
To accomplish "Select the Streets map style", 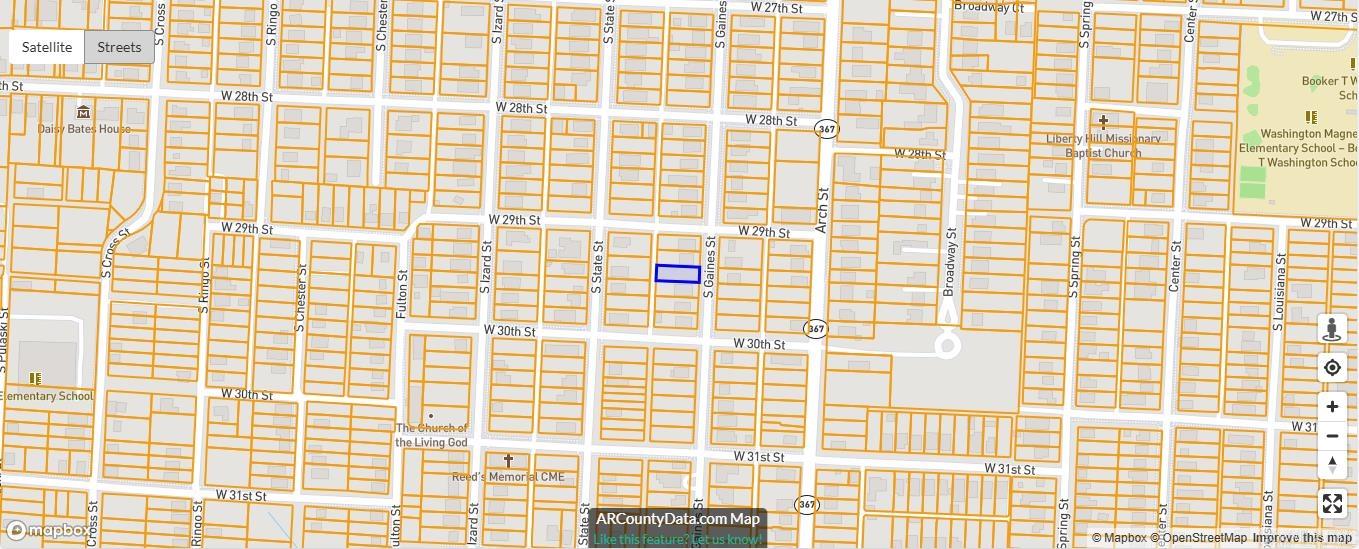I will 119,47.
